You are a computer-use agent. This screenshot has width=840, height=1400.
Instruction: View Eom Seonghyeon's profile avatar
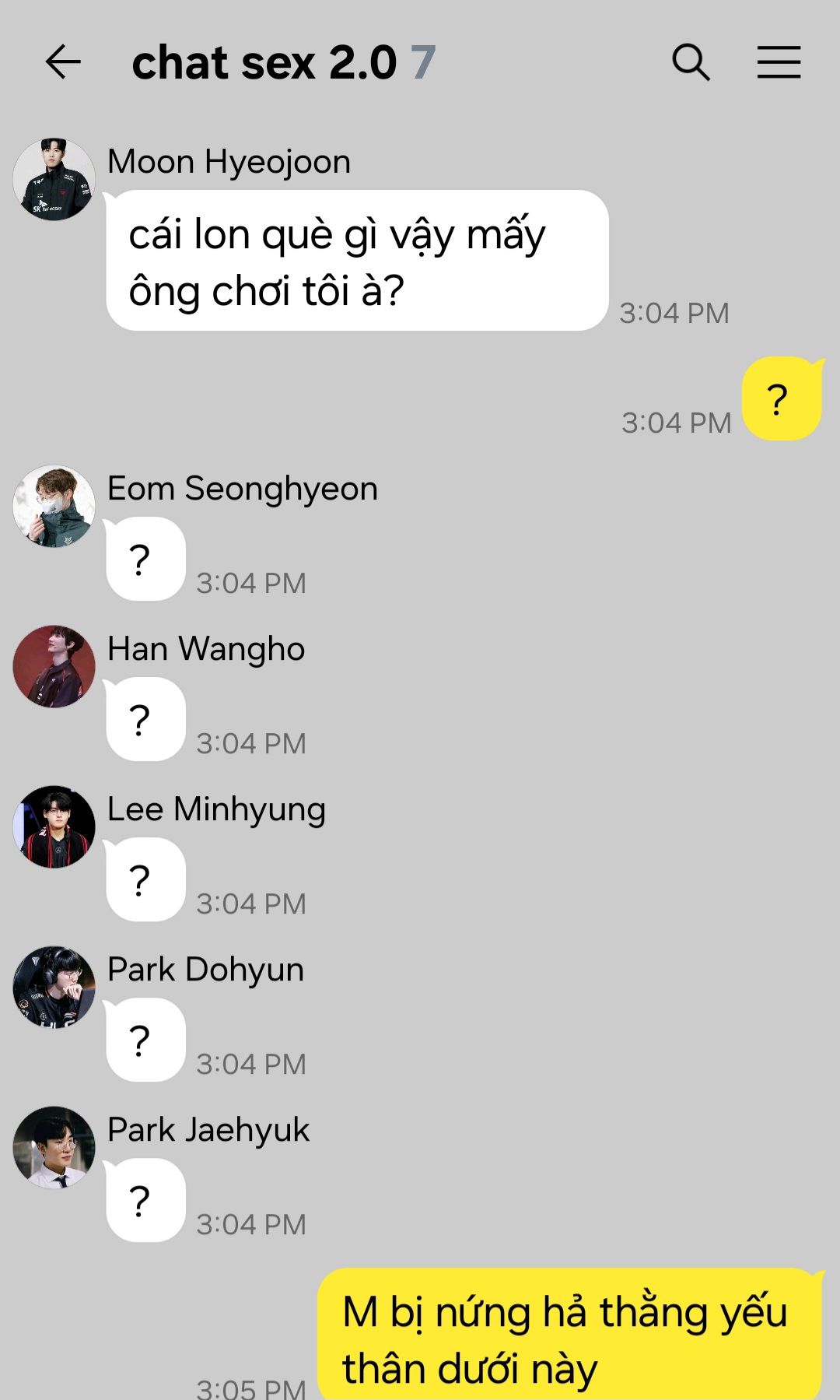click(54, 507)
